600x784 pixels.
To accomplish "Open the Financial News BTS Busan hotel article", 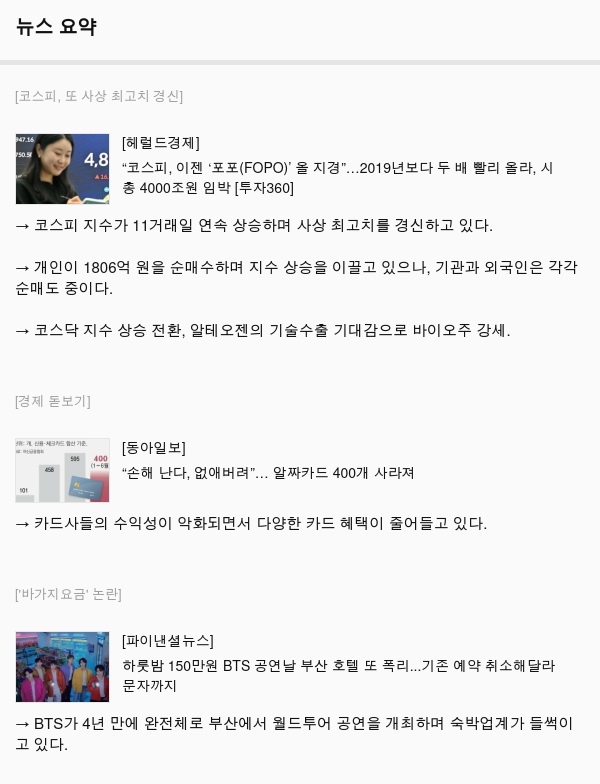I will click(x=338, y=674).
